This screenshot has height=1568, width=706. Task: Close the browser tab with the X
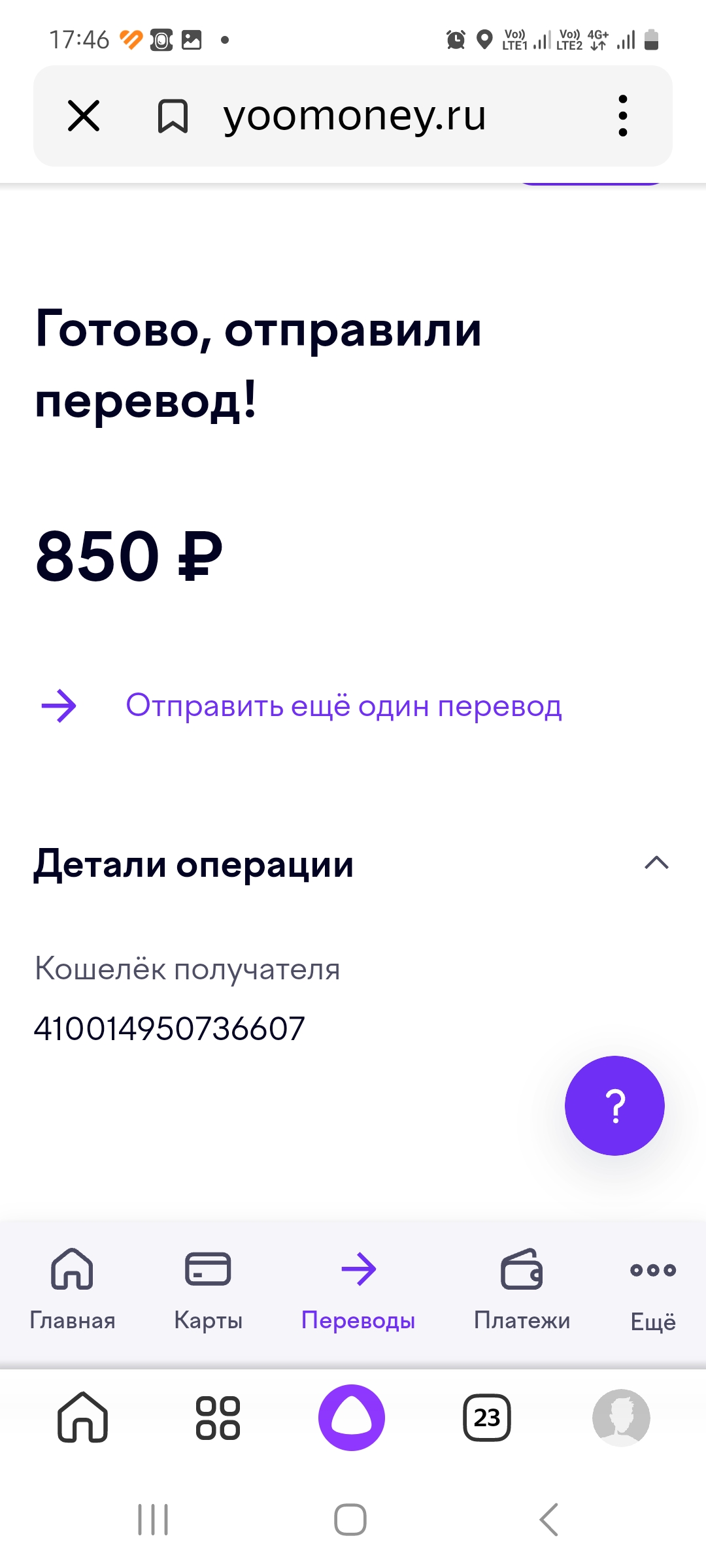[84, 116]
